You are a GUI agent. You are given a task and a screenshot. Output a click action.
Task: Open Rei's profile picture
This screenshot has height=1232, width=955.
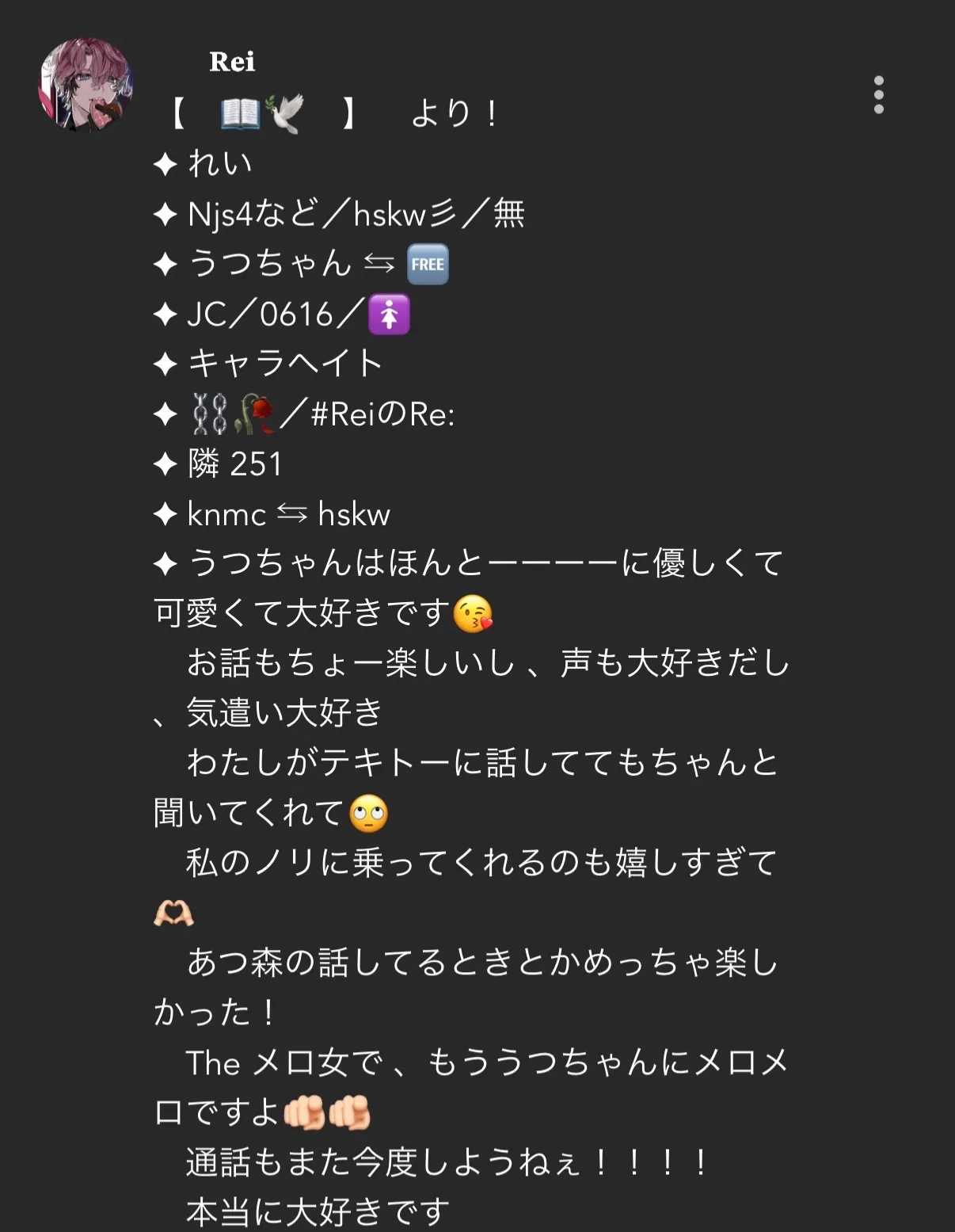(x=86, y=84)
